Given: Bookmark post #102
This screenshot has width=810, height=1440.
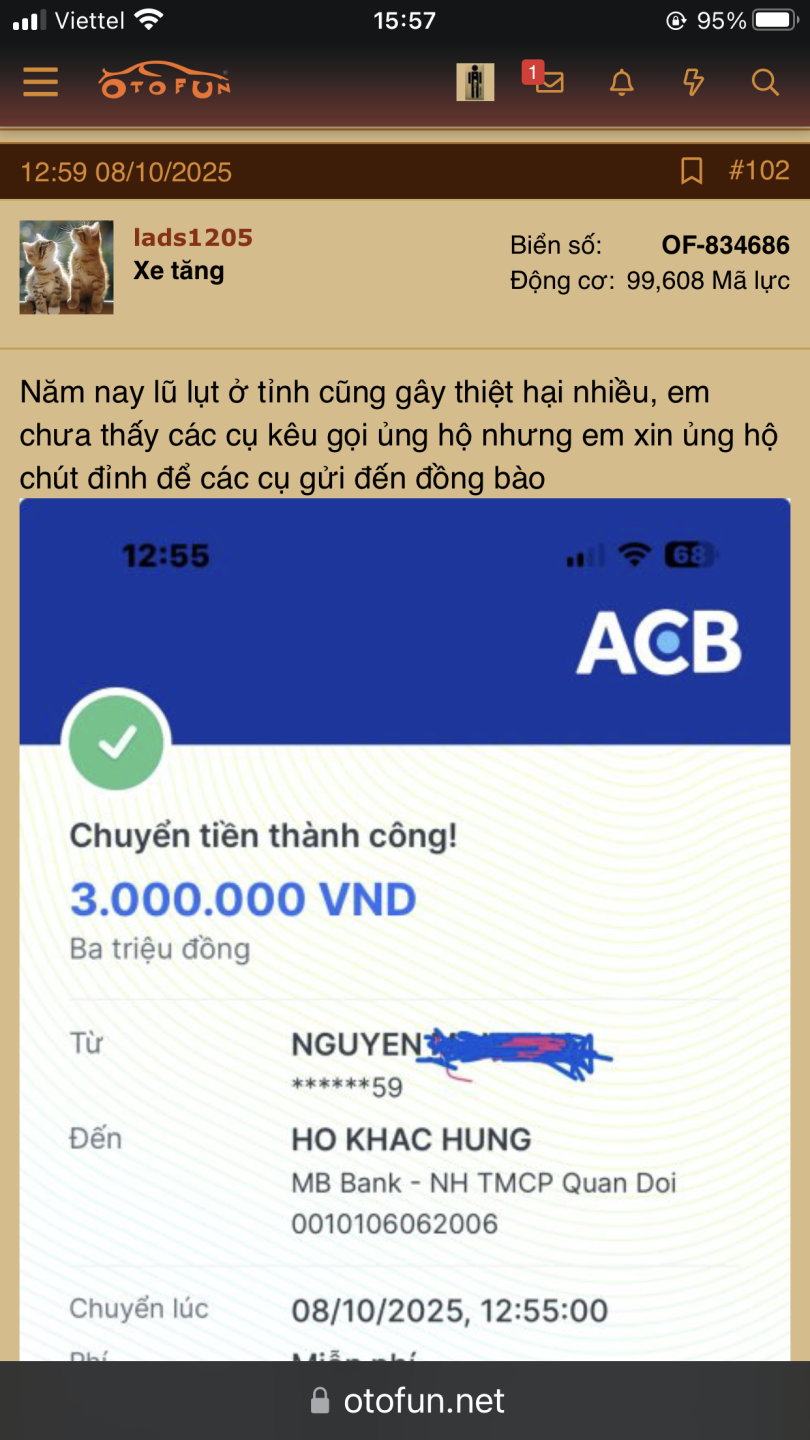Looking at the screenshot, I should click(x=691, y=171).
